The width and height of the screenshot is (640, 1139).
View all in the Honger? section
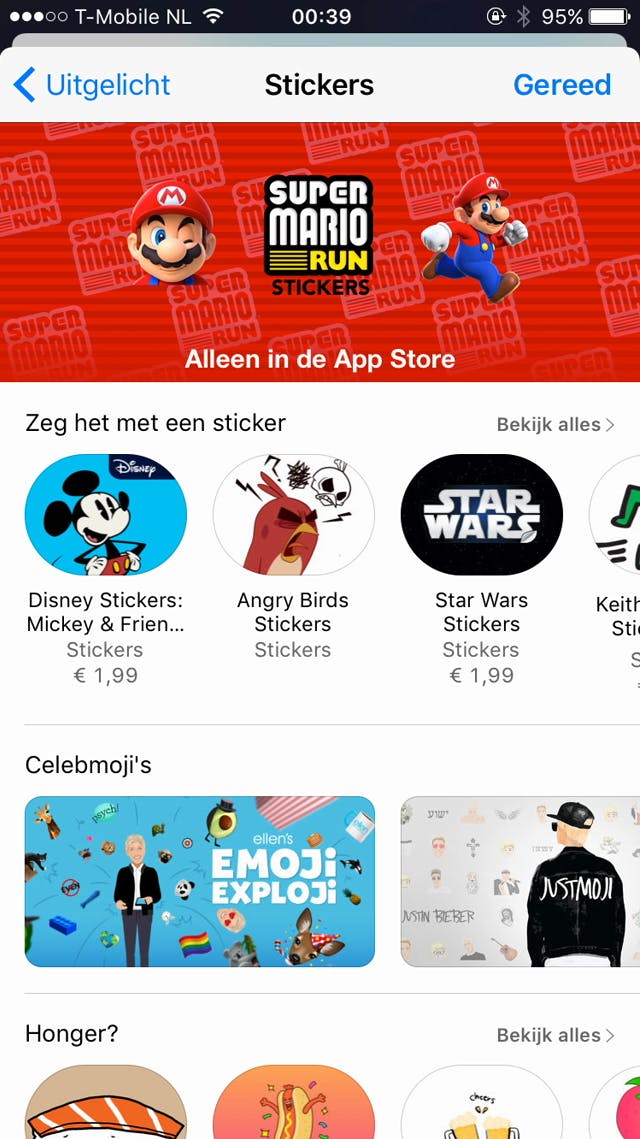555,1035
